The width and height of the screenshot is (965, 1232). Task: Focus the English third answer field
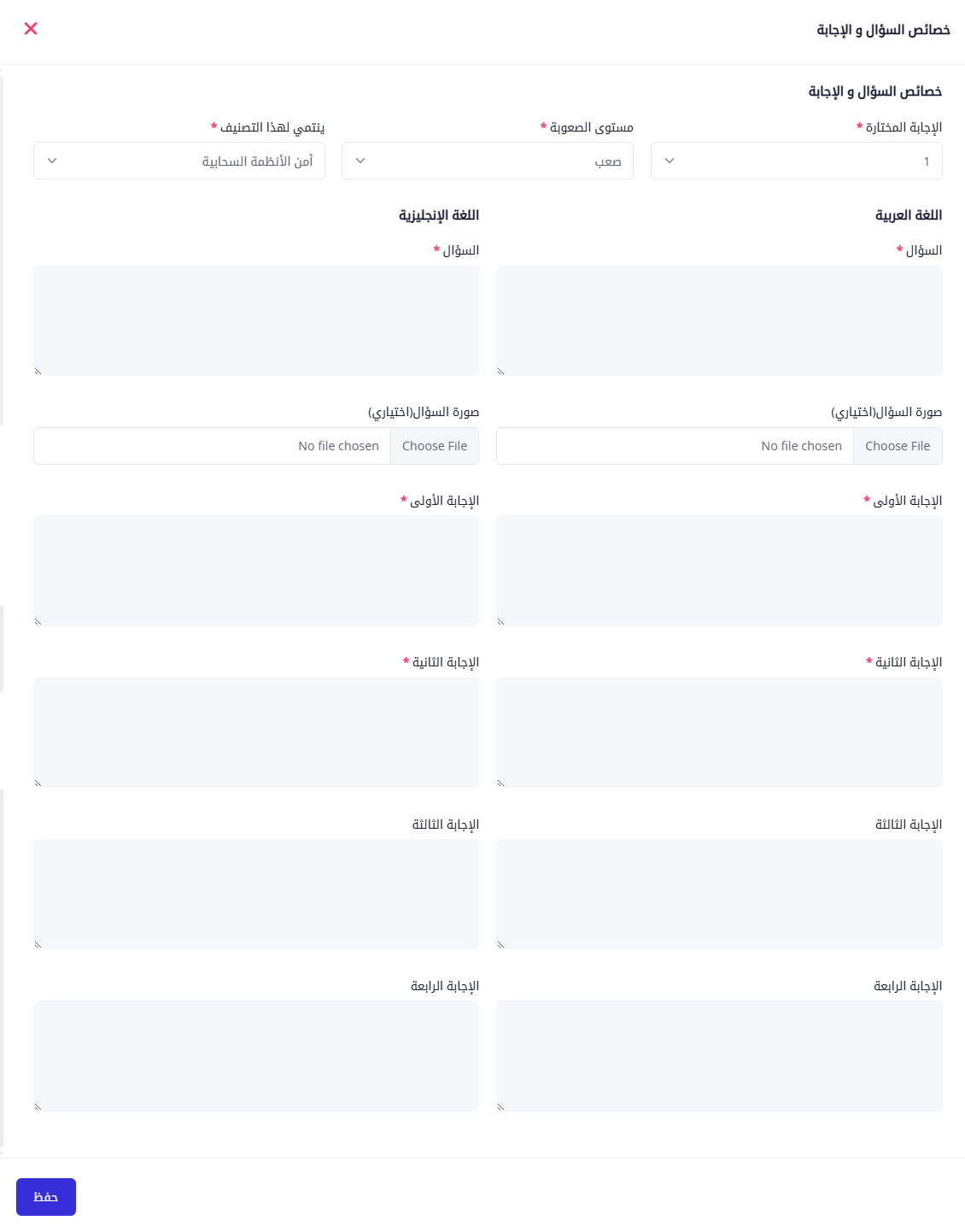(x=256, y=894)
